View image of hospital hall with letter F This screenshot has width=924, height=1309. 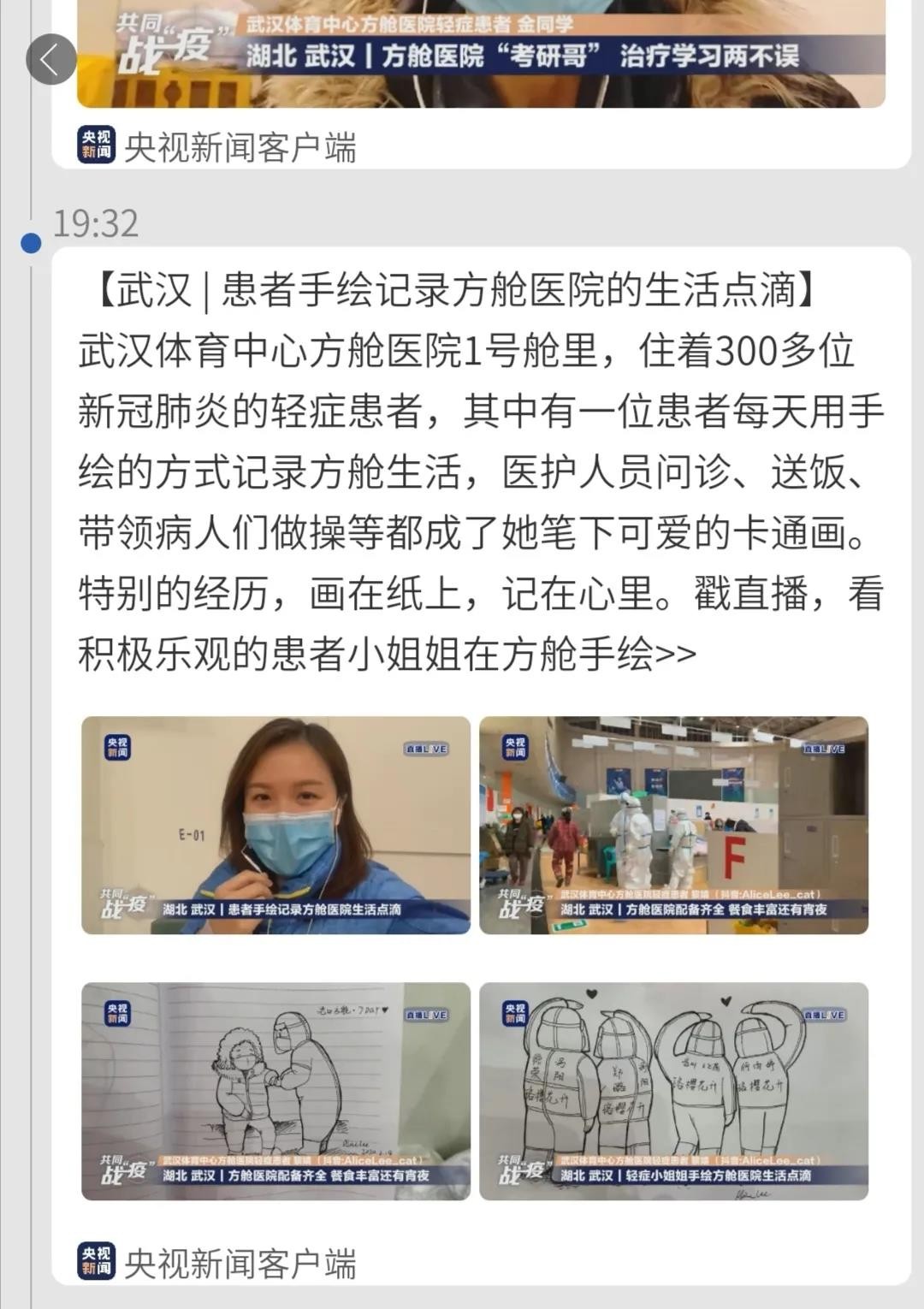pos(673,825)
